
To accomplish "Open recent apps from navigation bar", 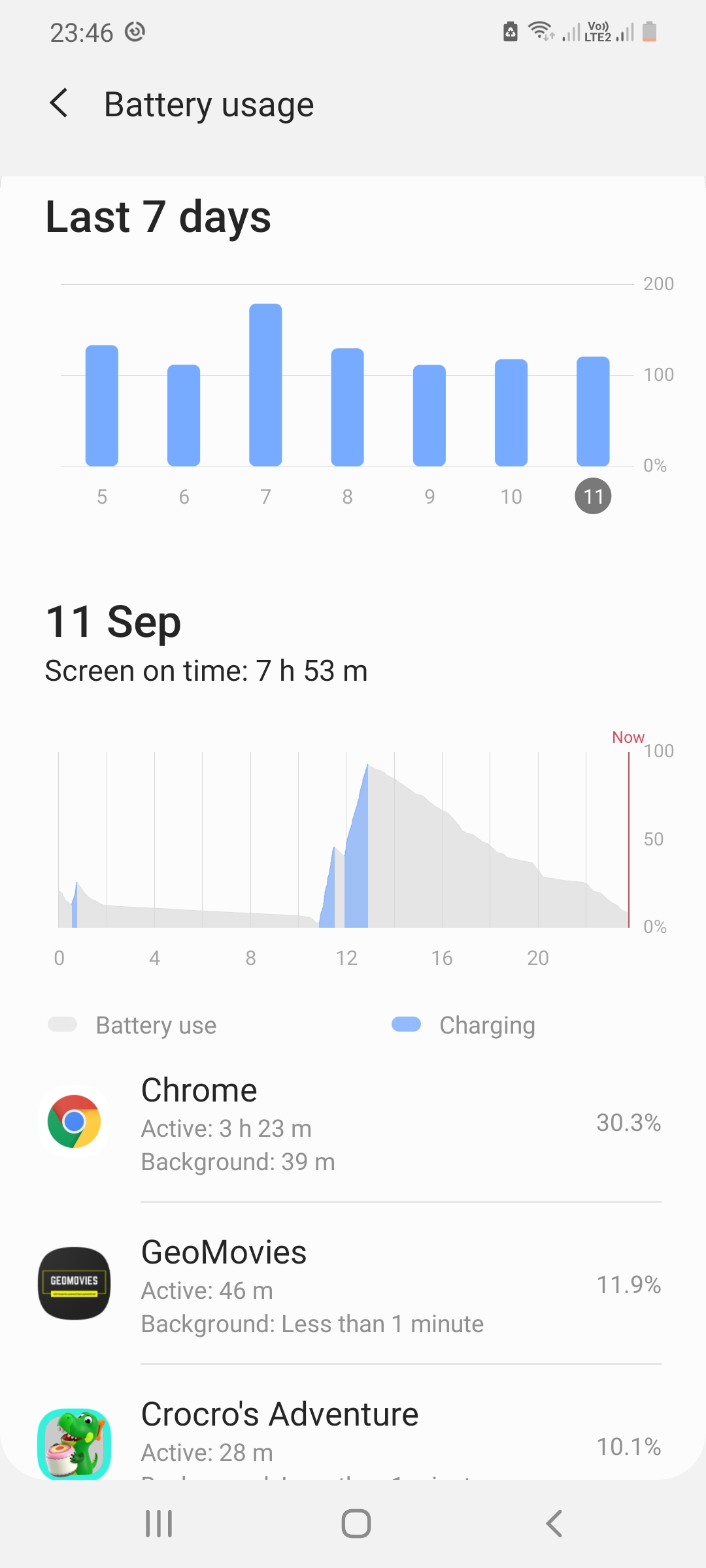I will [159, 1524].
